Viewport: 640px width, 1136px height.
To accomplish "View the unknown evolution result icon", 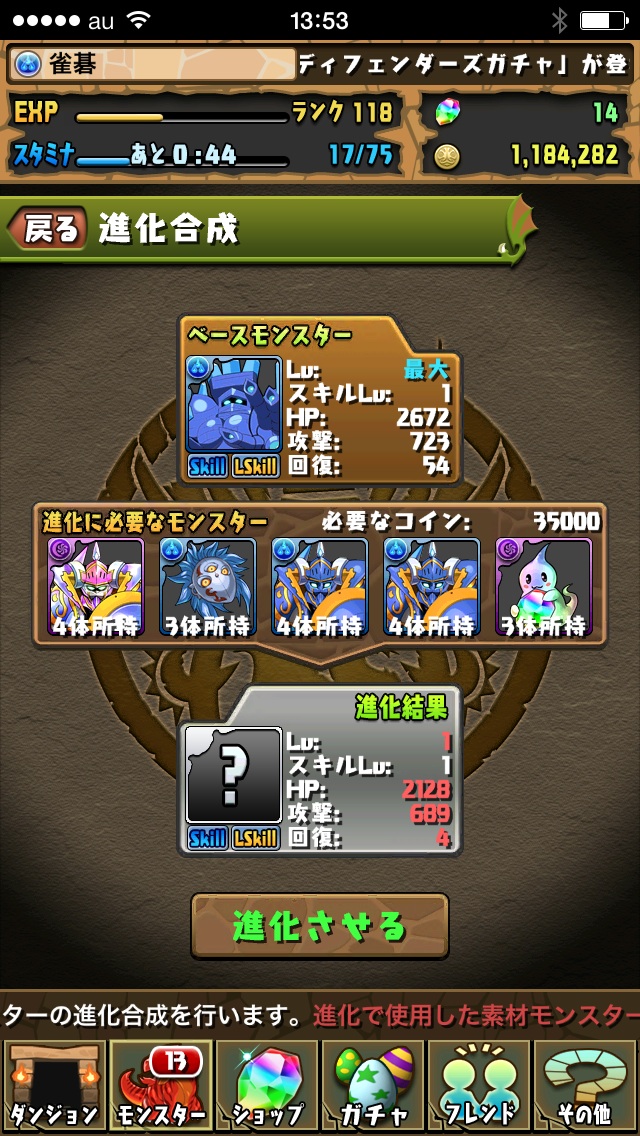I will click(x=233, y=776).
